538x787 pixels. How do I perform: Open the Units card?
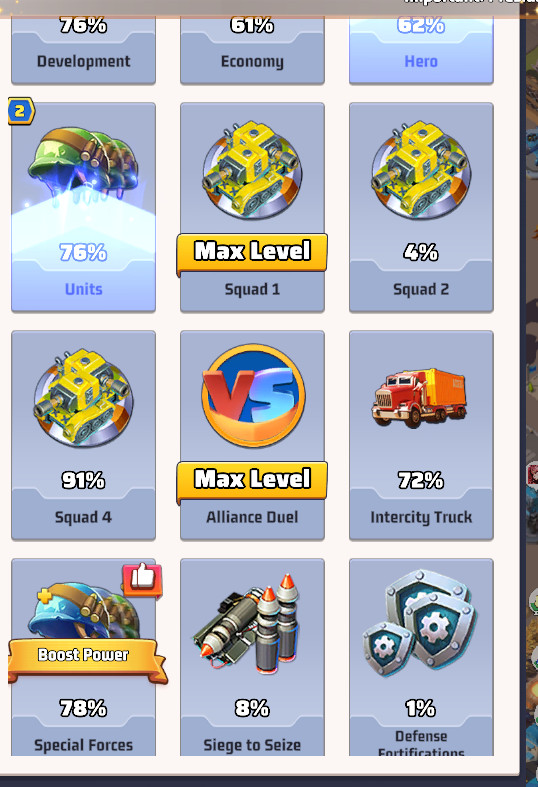(83, 207)
